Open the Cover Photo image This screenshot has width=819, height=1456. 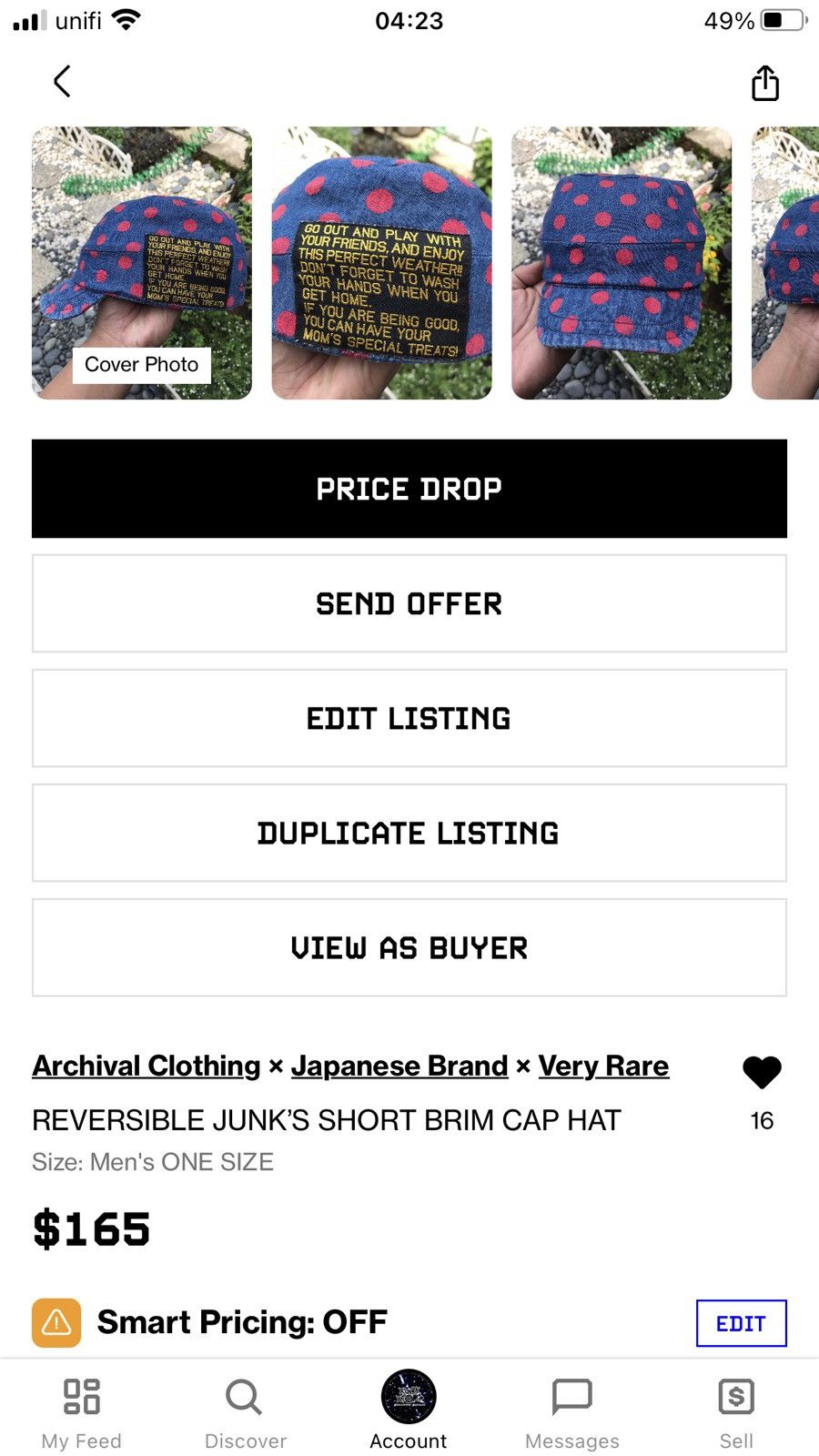(142, 263)
